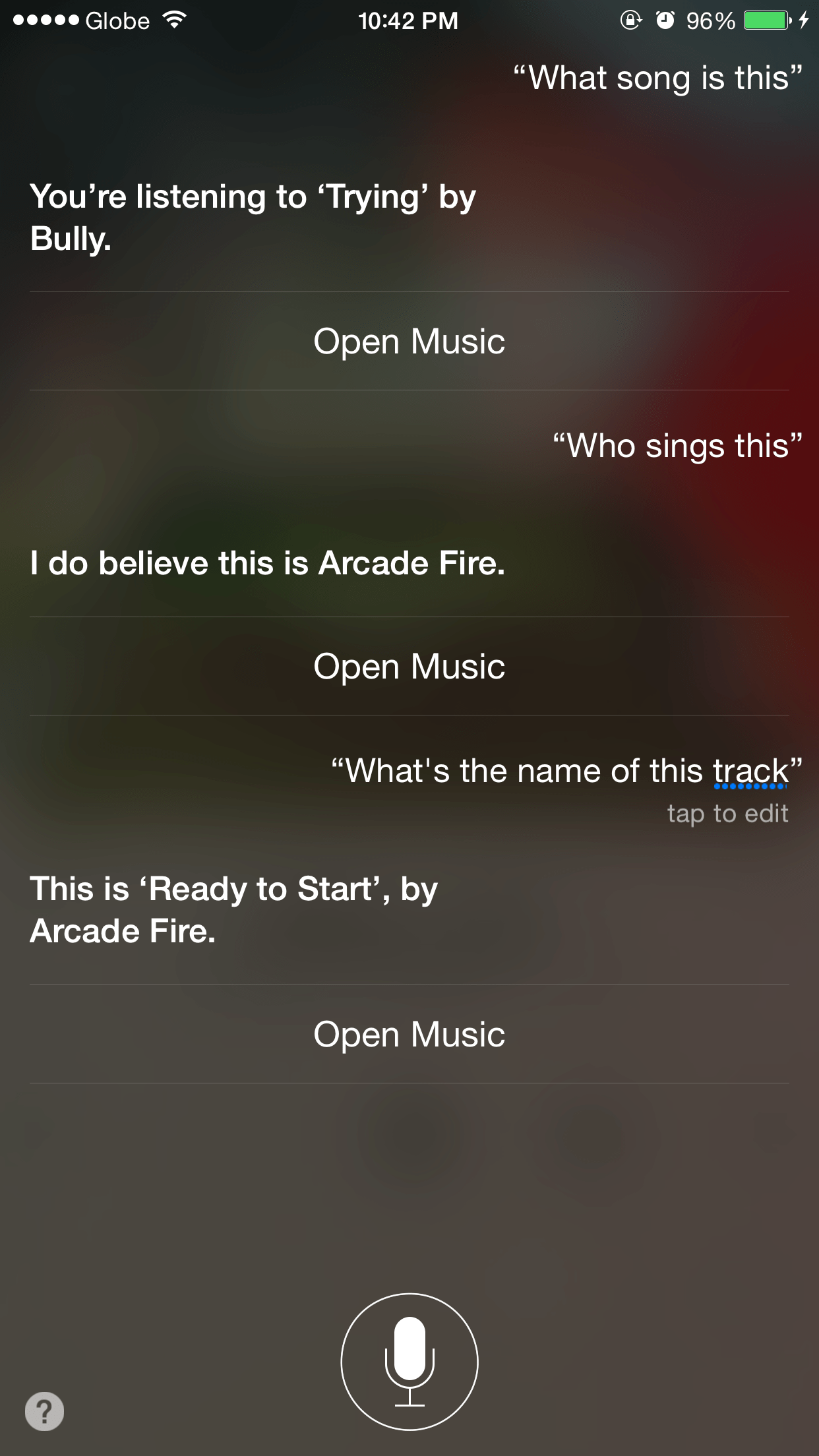
Task: Tap the 'I do believe this is Arcade Fire' response
Action: [266, 564]
